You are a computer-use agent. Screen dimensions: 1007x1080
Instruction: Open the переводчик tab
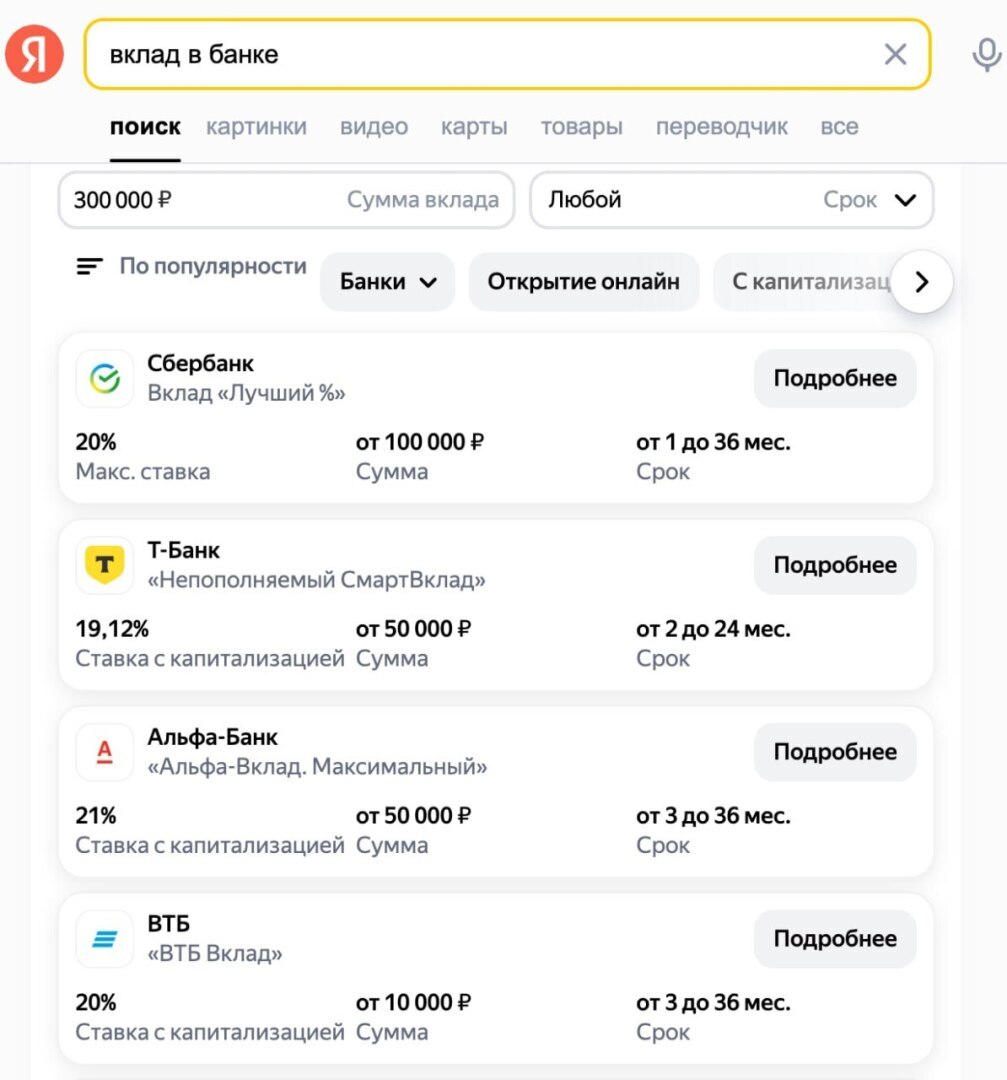[721, 127]
